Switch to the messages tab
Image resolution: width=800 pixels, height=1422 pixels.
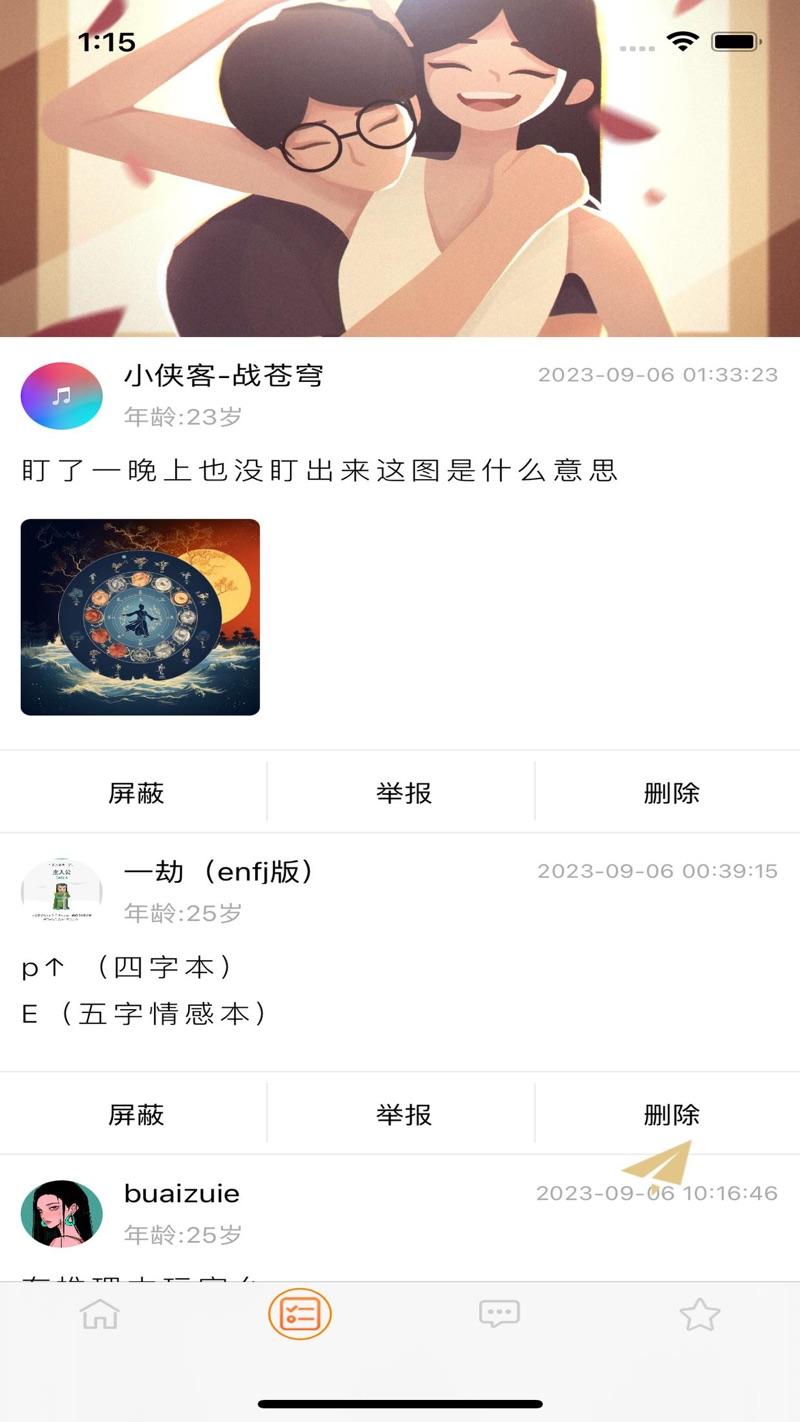point(499,1314)
